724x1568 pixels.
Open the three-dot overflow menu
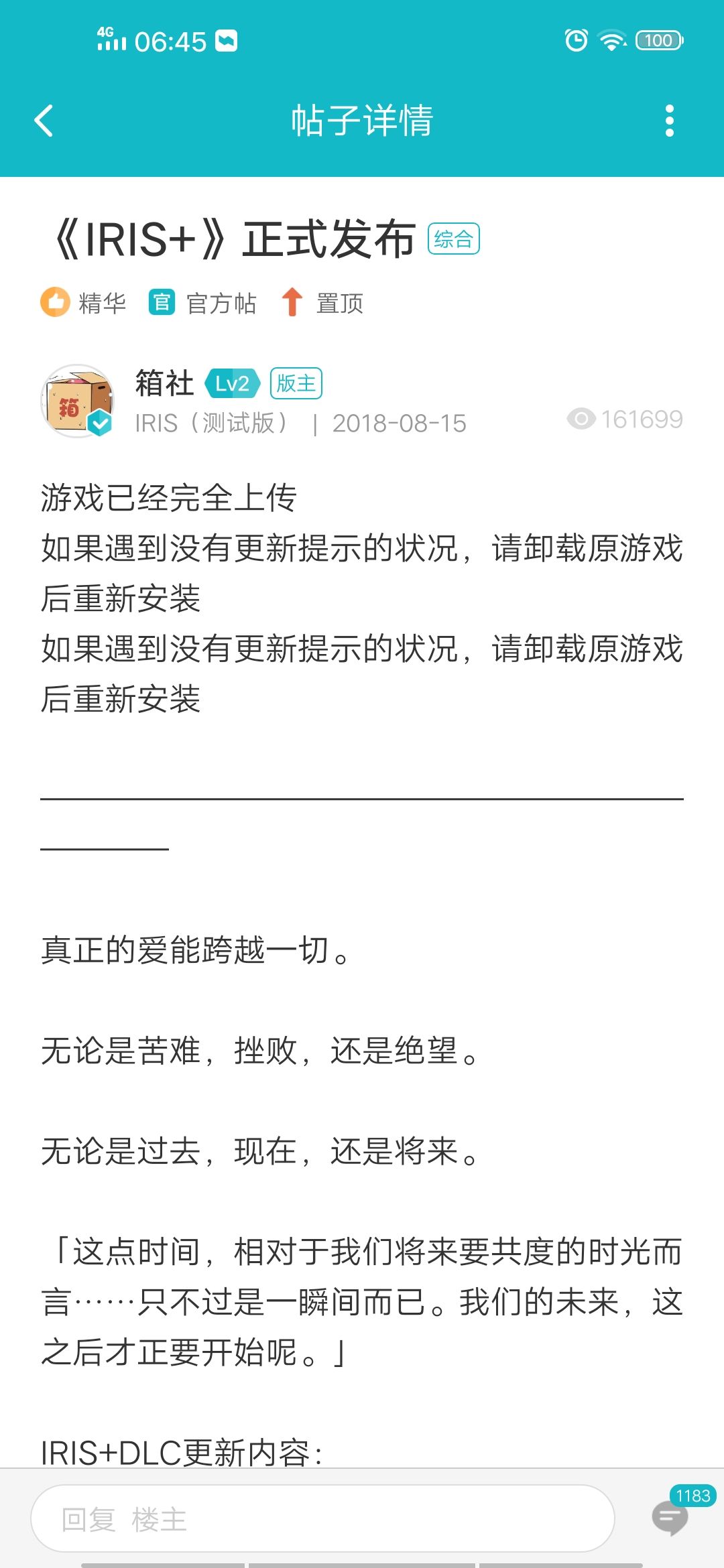pos(669,121)
